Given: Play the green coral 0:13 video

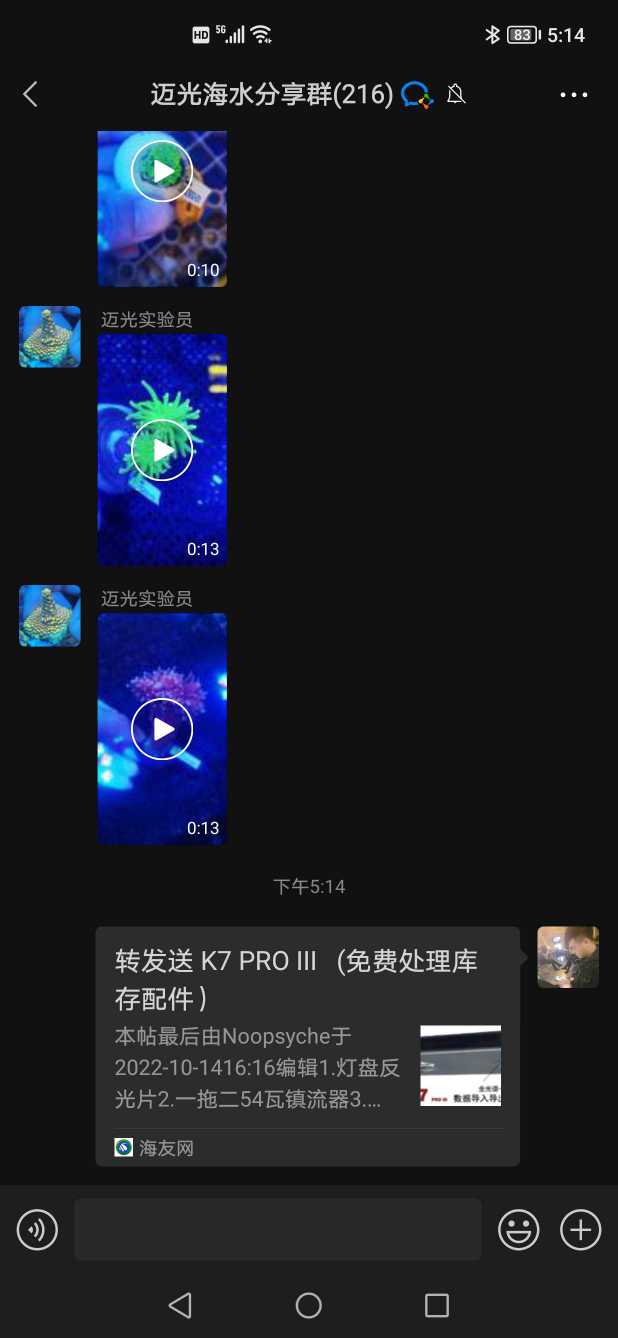Looking at the screenshot, I should pyautogui.click(x=162, y=450).
